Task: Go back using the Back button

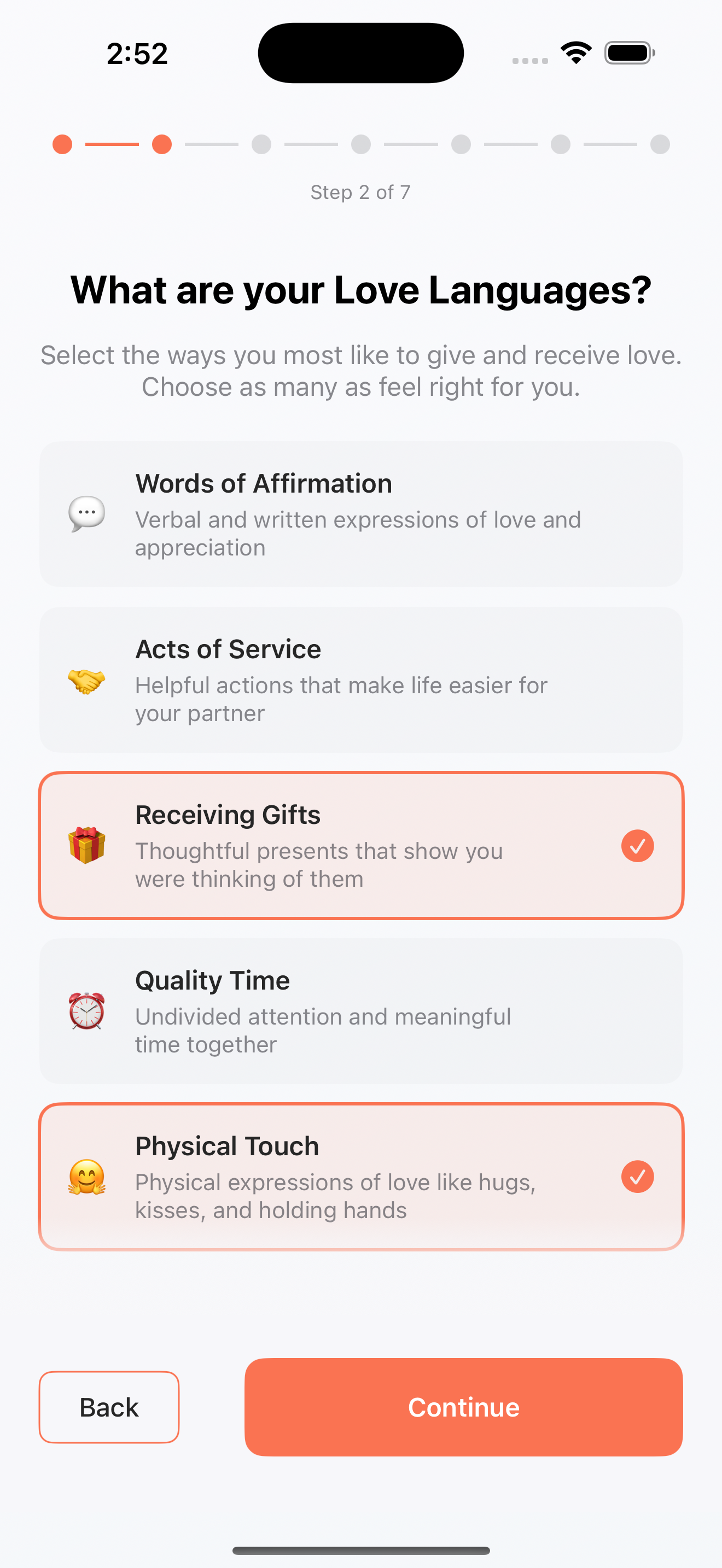Action: (x=108, y=1407)
